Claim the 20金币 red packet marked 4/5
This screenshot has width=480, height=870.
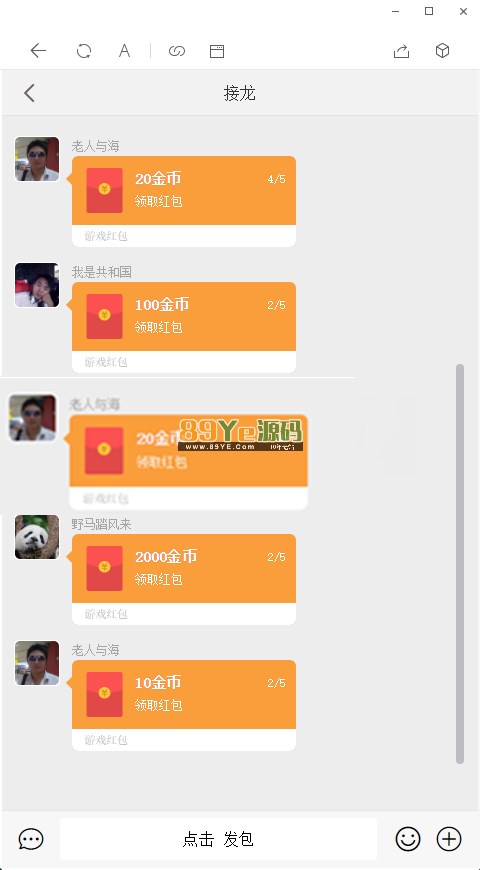[184, 201]
